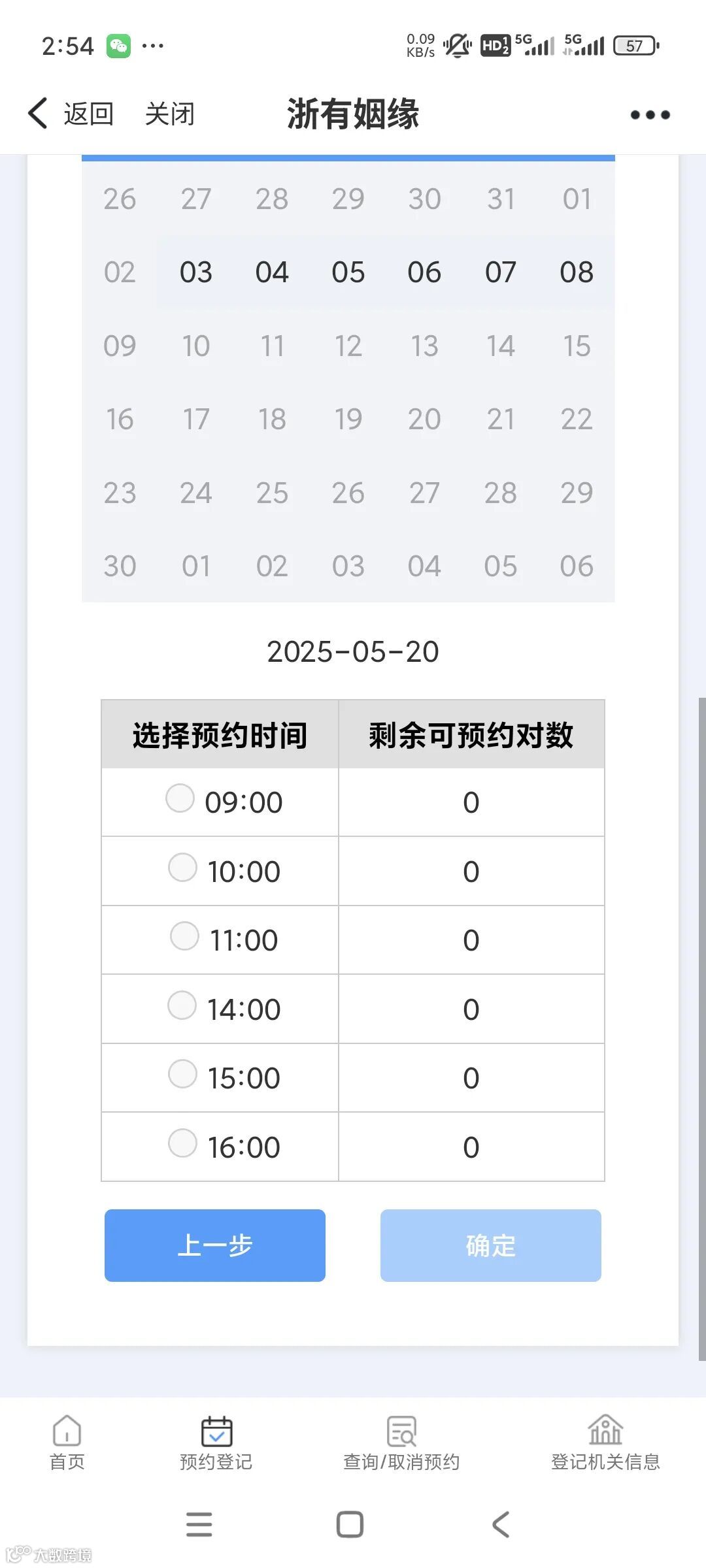
Task: Choose the 10:00 appointment time
Action: click(x=182, y=868)
